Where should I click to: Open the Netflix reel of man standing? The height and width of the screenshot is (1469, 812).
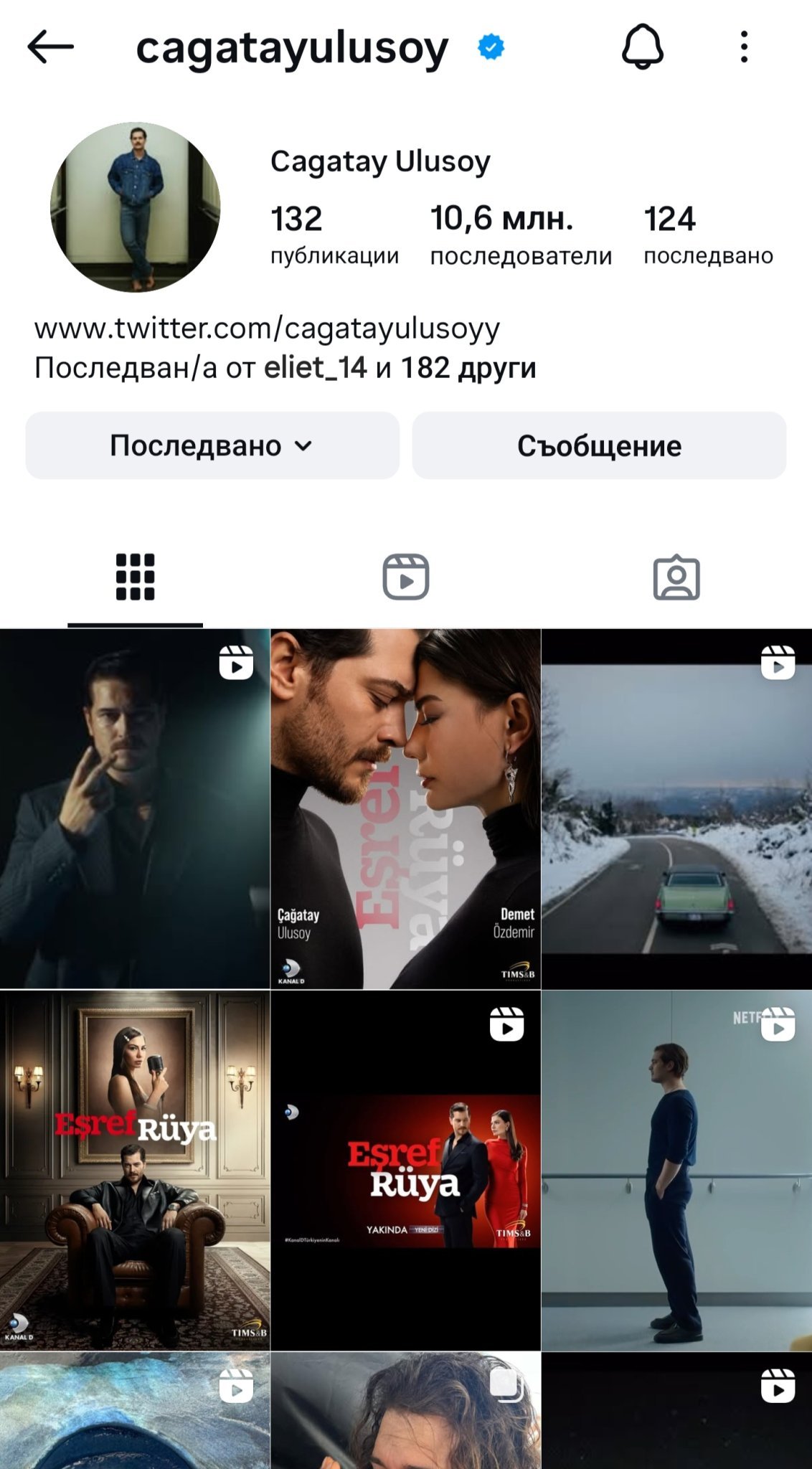(x=676, y=1171)
